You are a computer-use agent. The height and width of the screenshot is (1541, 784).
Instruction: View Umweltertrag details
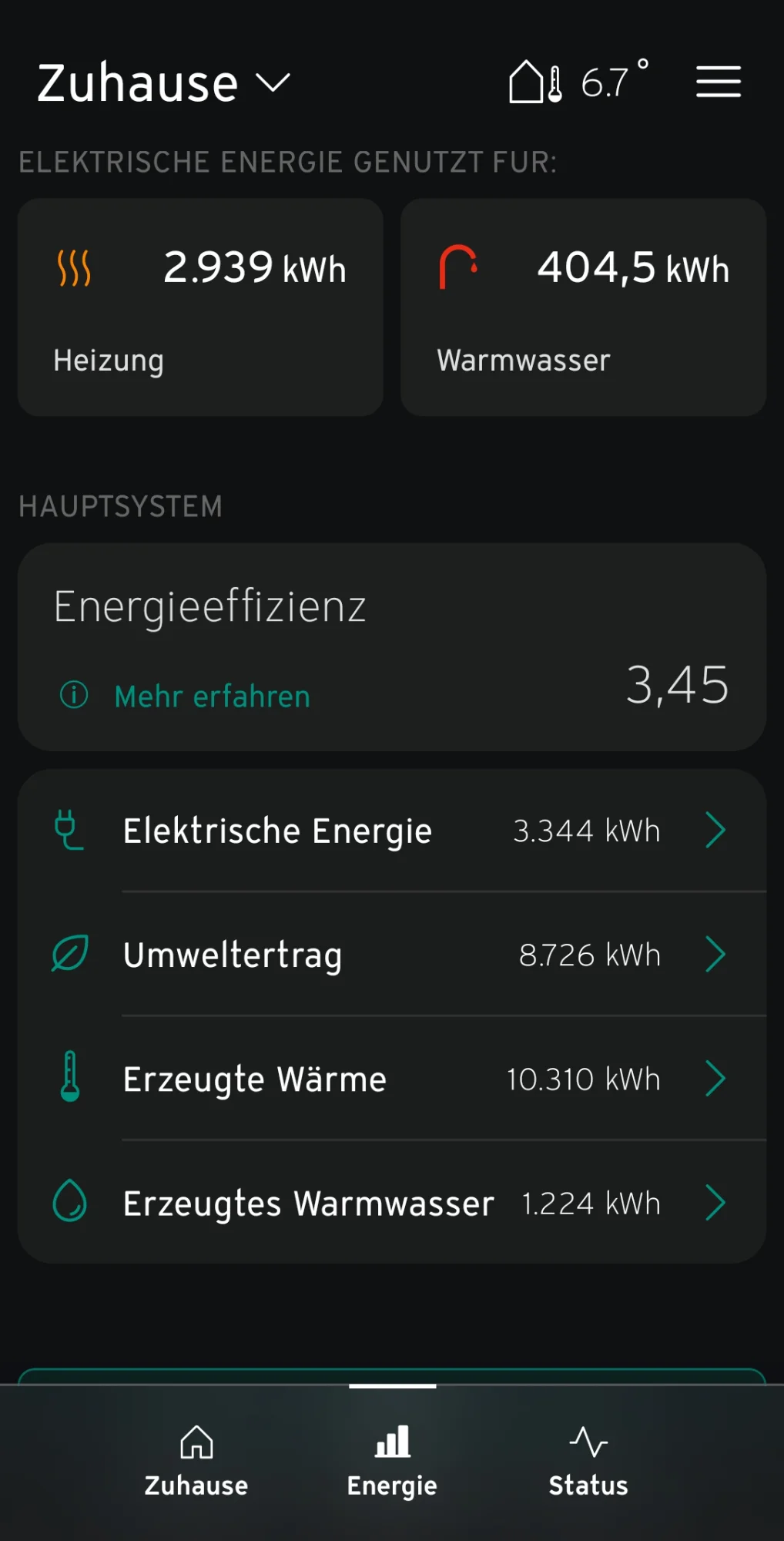[391, 955]
